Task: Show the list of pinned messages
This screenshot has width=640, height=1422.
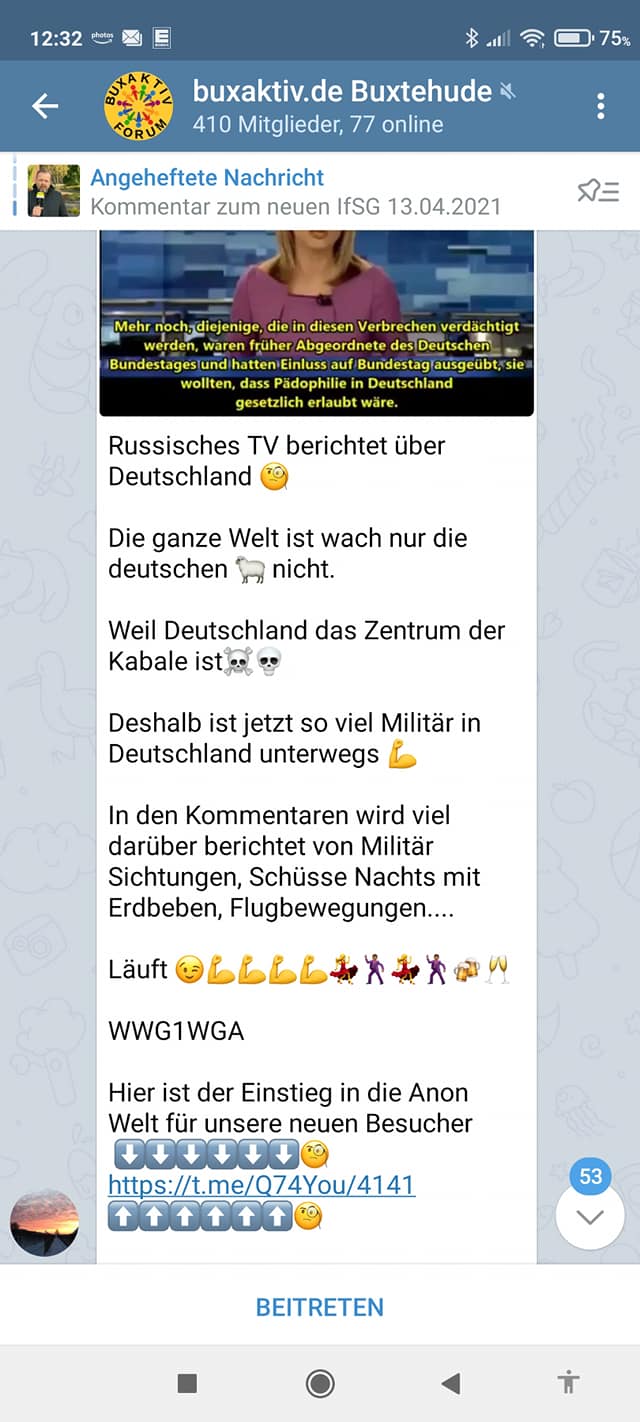Action: point(598,191)
